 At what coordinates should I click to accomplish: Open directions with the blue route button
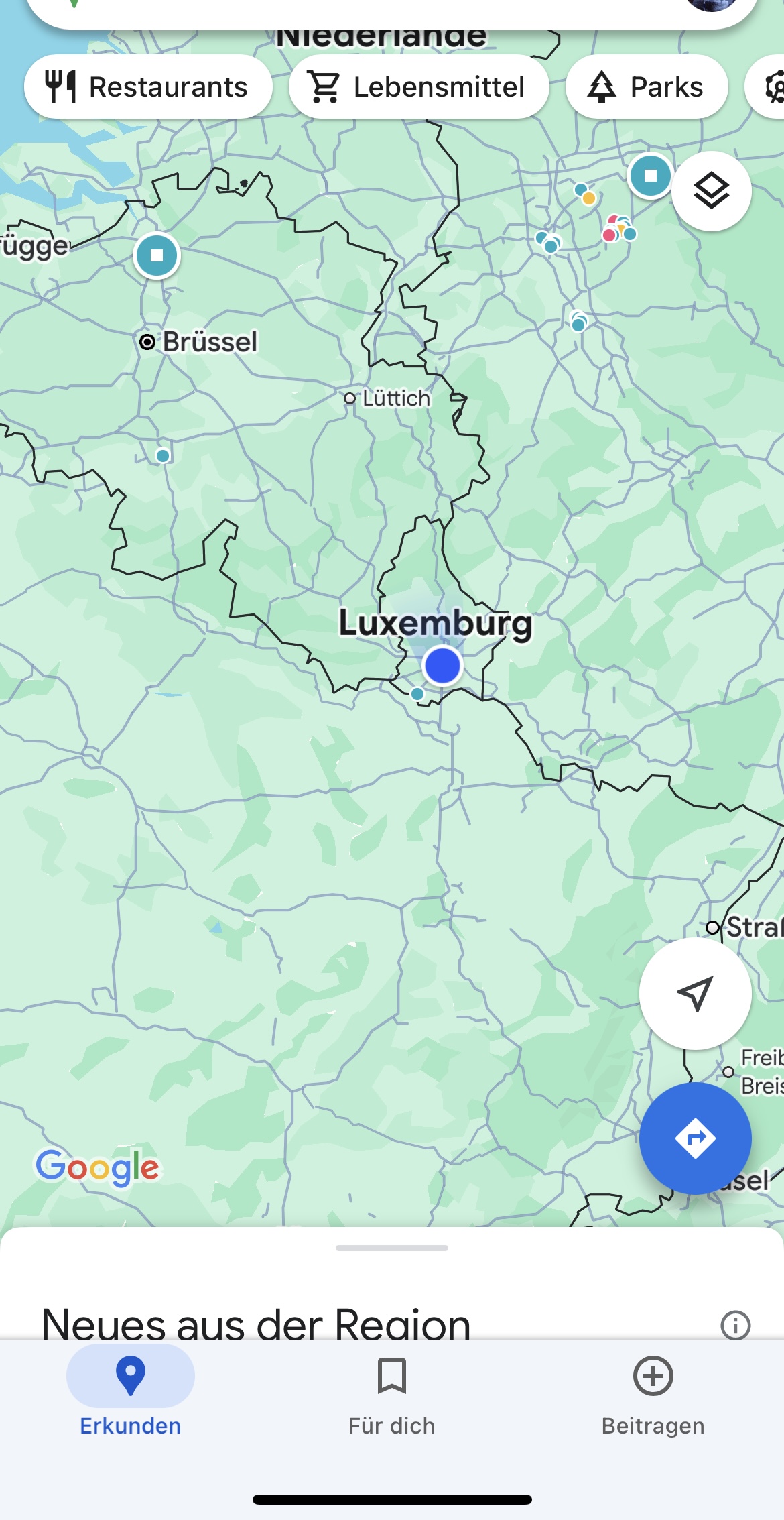click(695, 1138)
